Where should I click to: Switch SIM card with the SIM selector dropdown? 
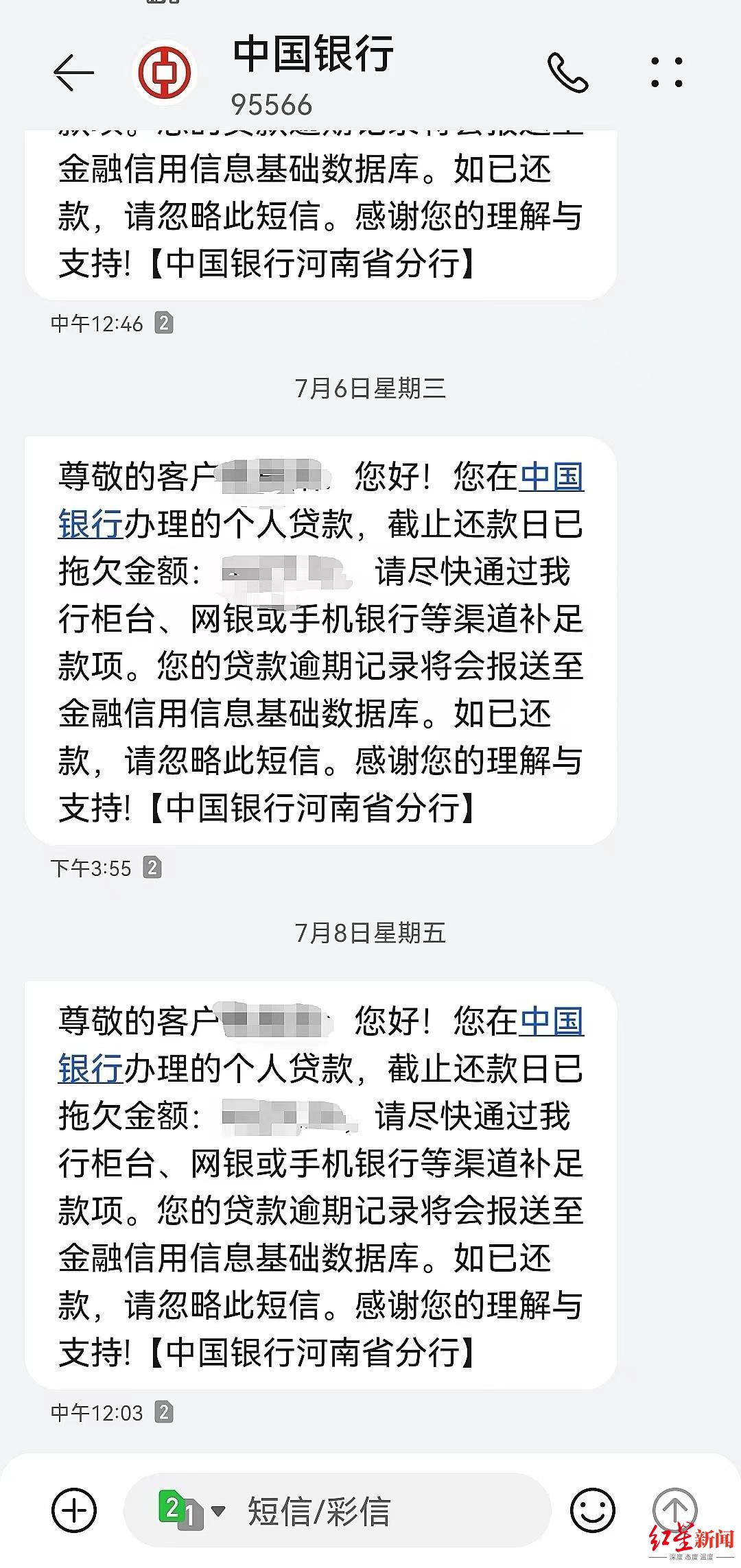(x=191, y=1510)
